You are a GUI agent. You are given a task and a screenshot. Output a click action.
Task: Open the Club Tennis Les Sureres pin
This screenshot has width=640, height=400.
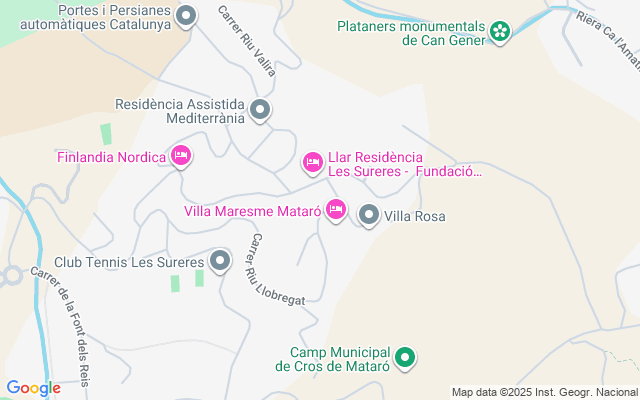(220, 262)
